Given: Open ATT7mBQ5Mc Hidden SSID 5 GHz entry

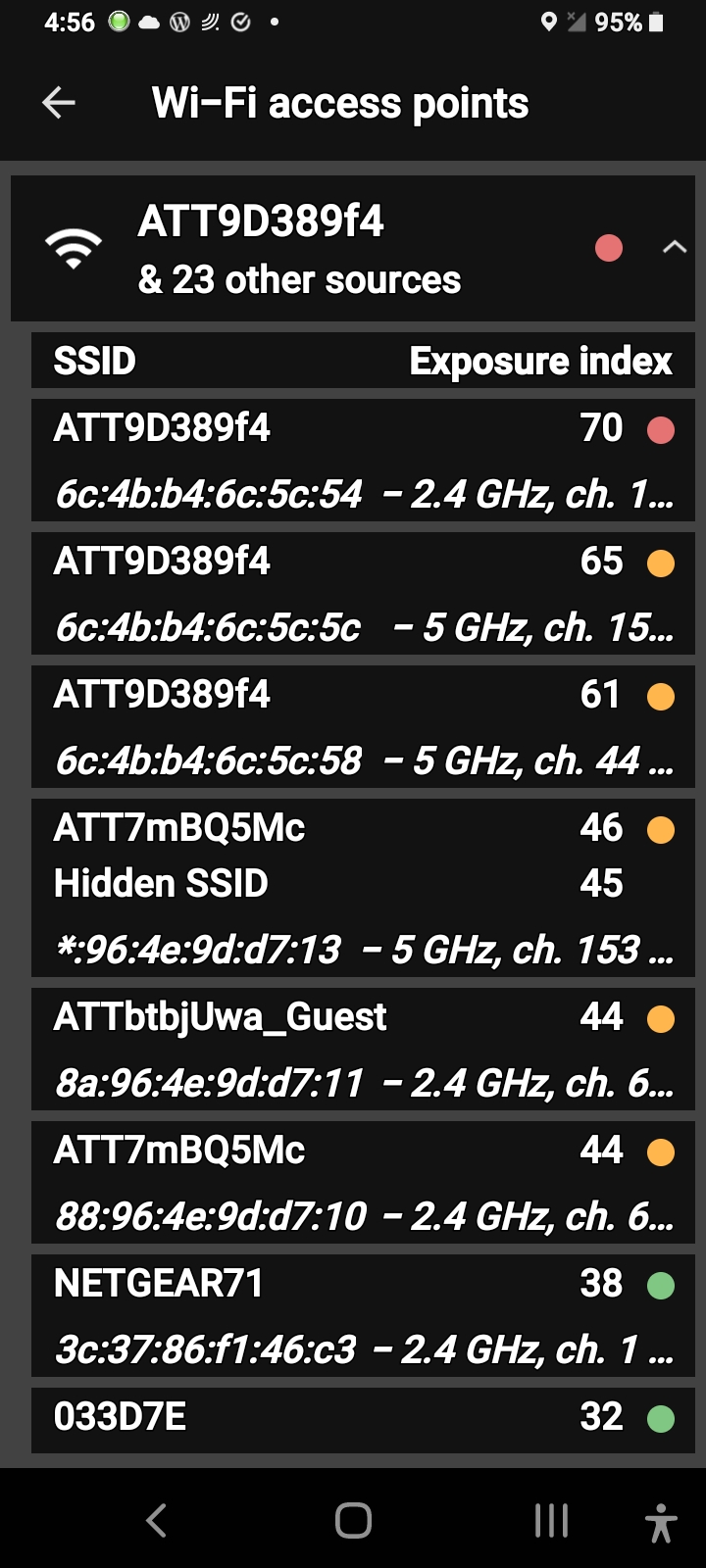Looking at the screenshot, I should coord(363,888).
